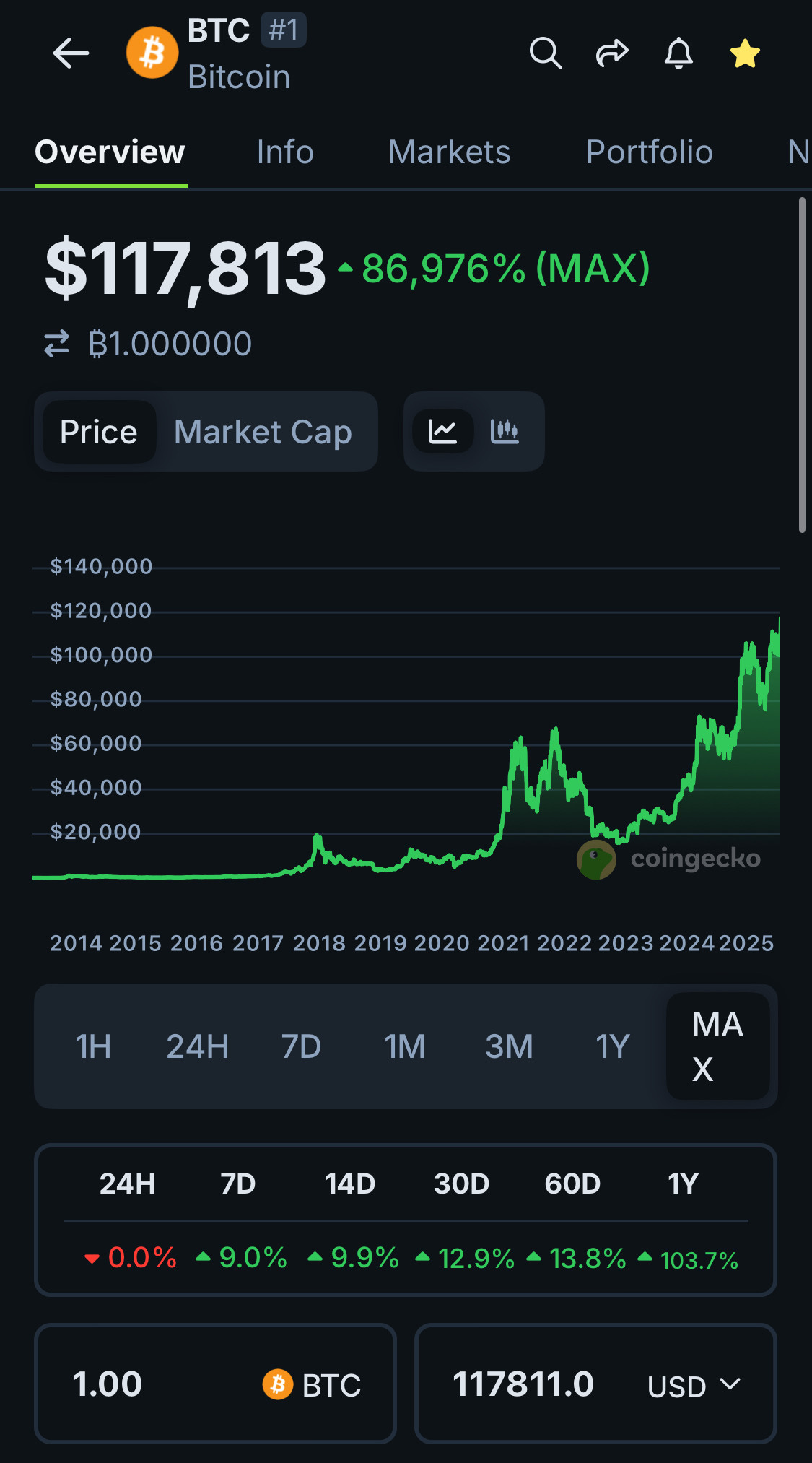Screen dimensions: 812x1463
Task: Select the line chart icon
Action: click(442, 432)
